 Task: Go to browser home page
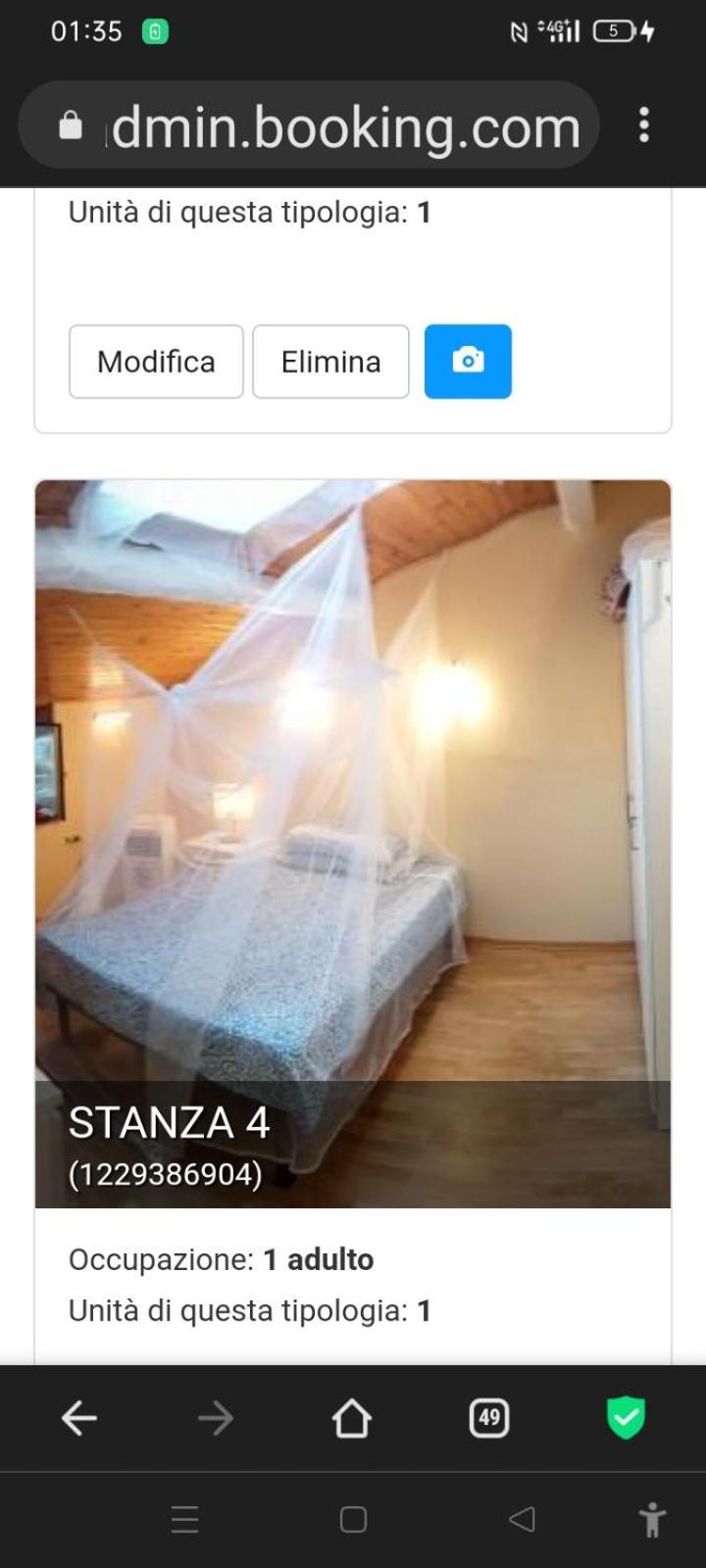click(352, 1417)
